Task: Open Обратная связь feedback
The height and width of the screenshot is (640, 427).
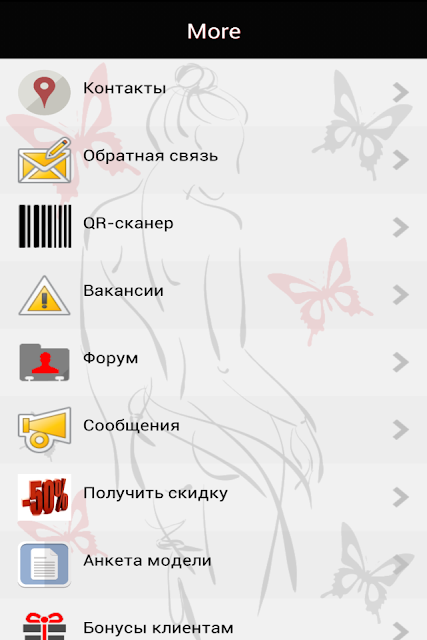Action: 214,160
